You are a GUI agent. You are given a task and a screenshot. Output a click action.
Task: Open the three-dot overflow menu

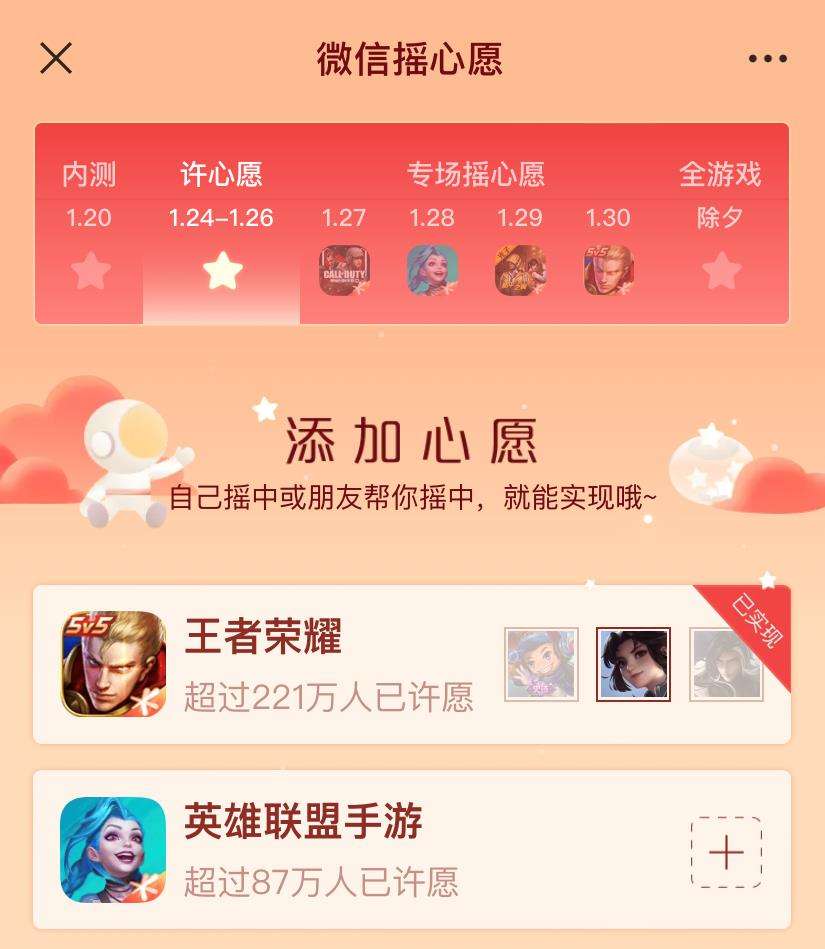[767, 59]
